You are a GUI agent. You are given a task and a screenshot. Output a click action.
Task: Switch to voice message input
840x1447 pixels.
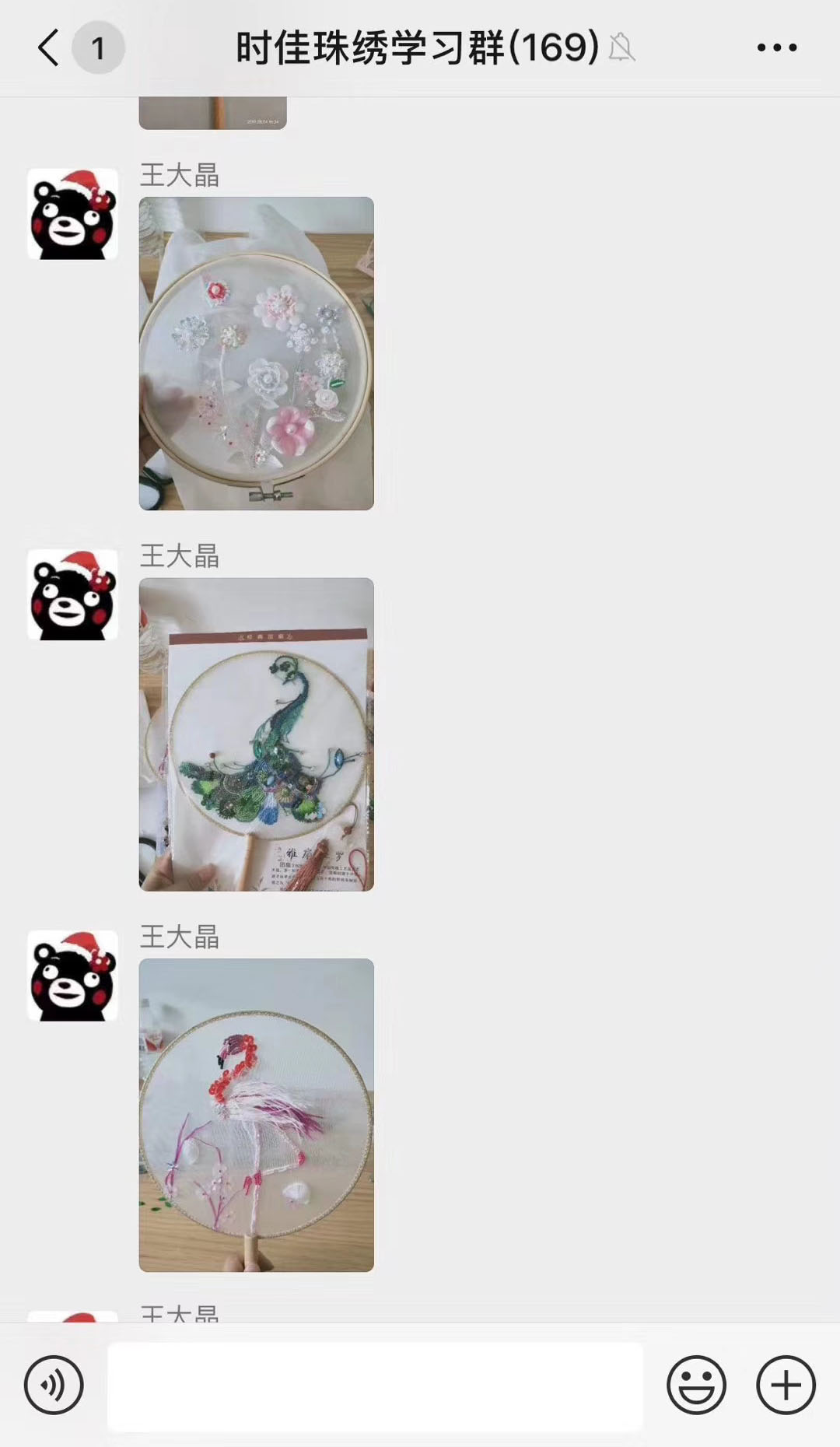[54, 1385]
